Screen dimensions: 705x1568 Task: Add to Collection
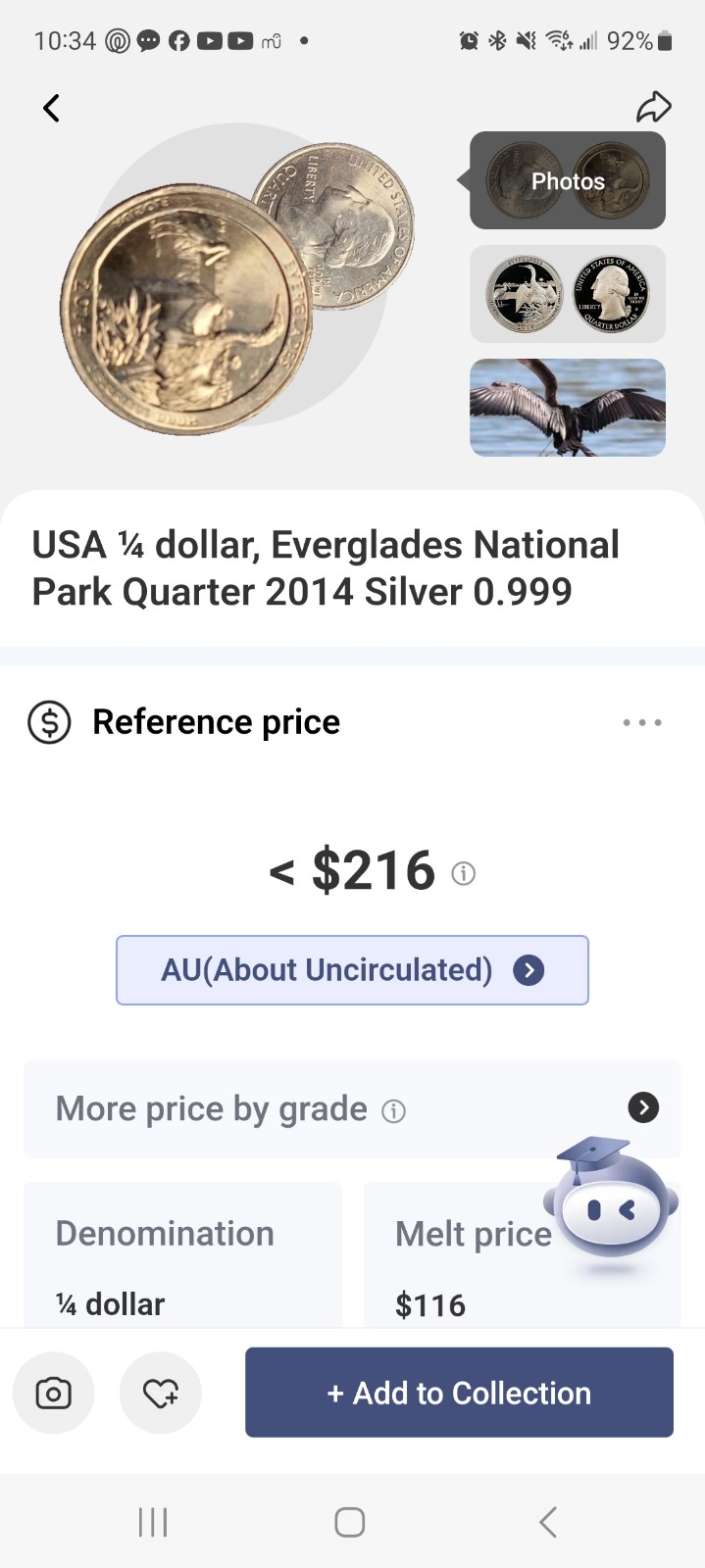pos(459,1393)
